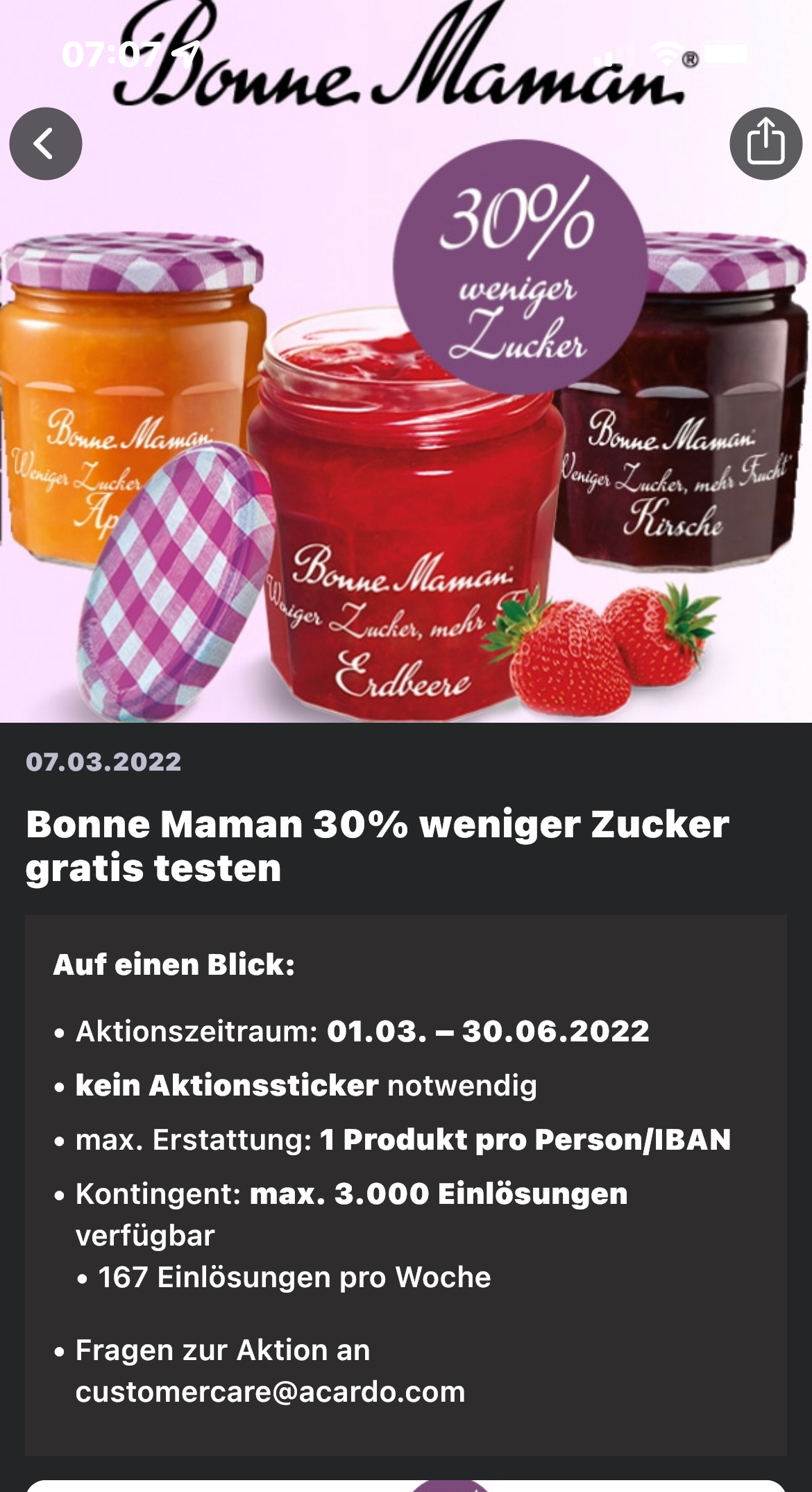This screenshot has width=812, height=1492.
Task: Share this Bonne Maman offer
Action: click(766, 144)
